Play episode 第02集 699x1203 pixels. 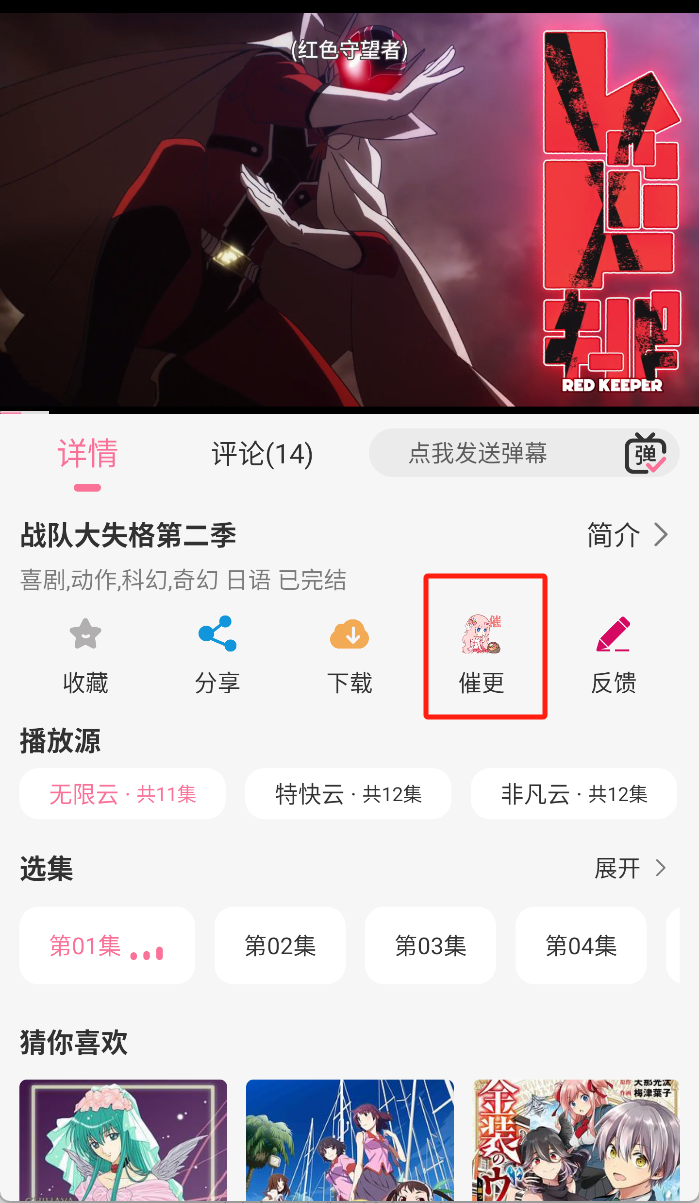coord(280,946)
